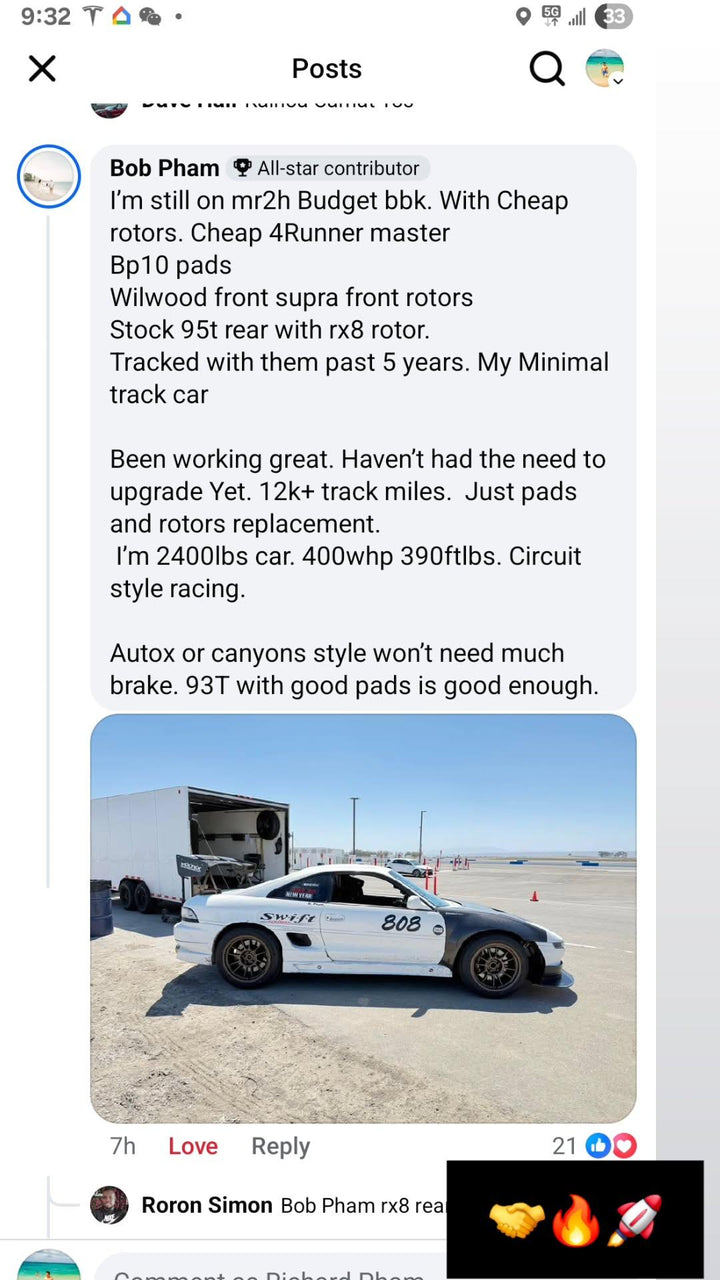Tap Bob Pham's profile picture

pos(49,177)
